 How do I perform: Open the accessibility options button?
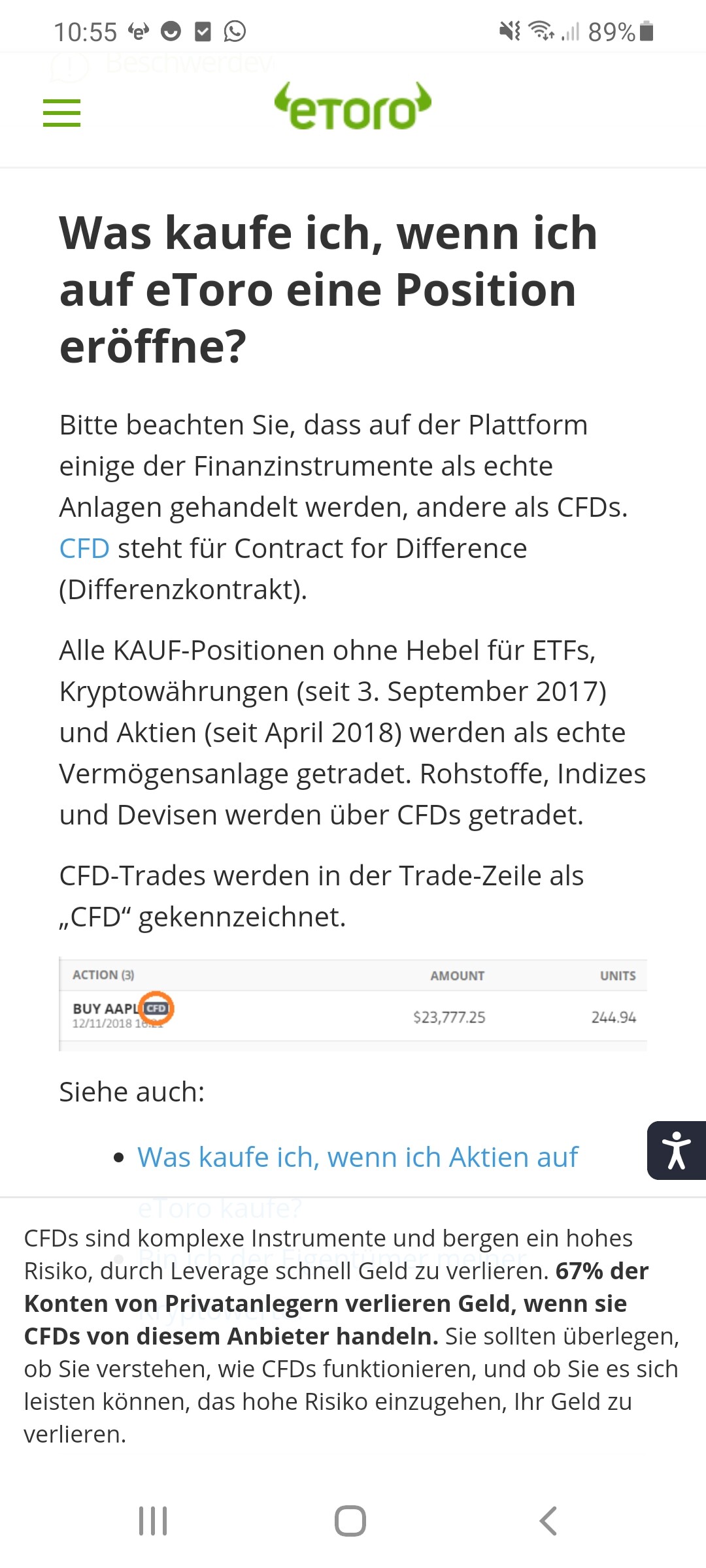[x=677, y=1151]
